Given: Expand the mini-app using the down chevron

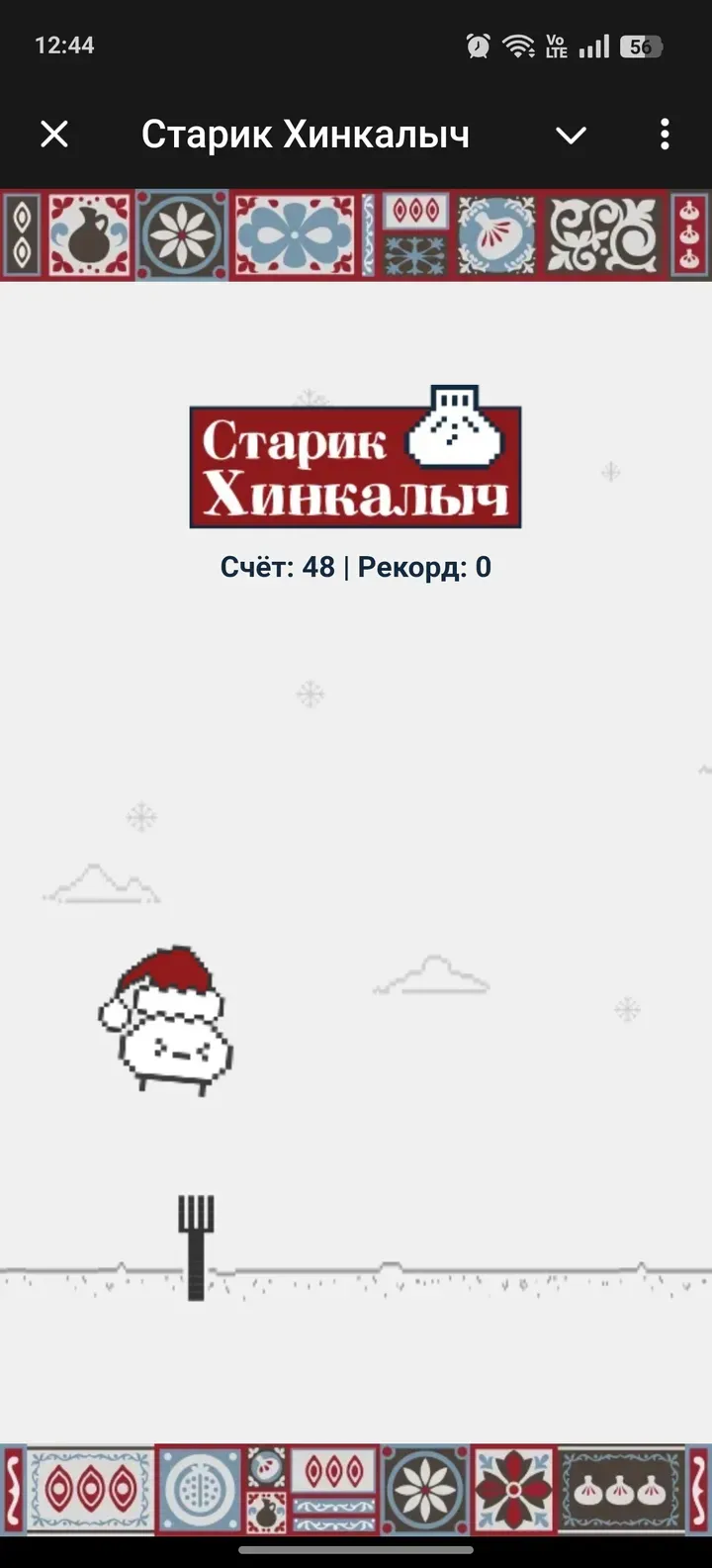Looking at the screenshot, I should pyautogui.click(x=571, y=135).
